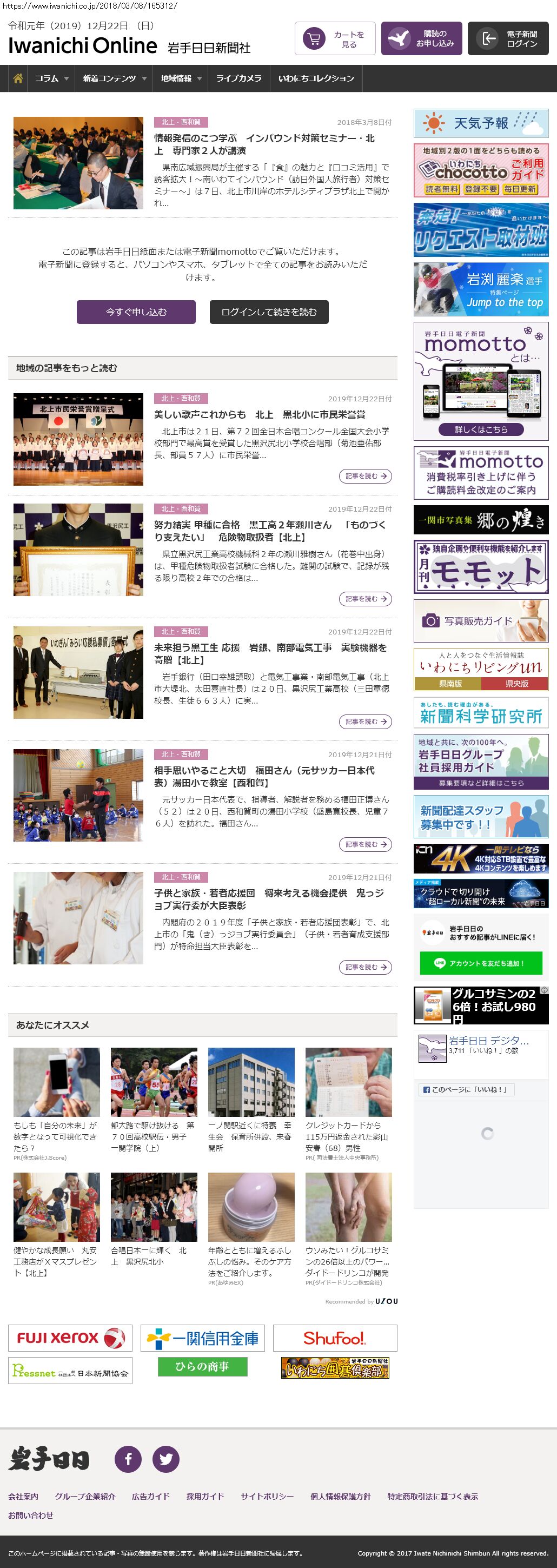Expand the 新着コンテンツ menu
Screen dimensions: 557x1568
click(115, 78)
